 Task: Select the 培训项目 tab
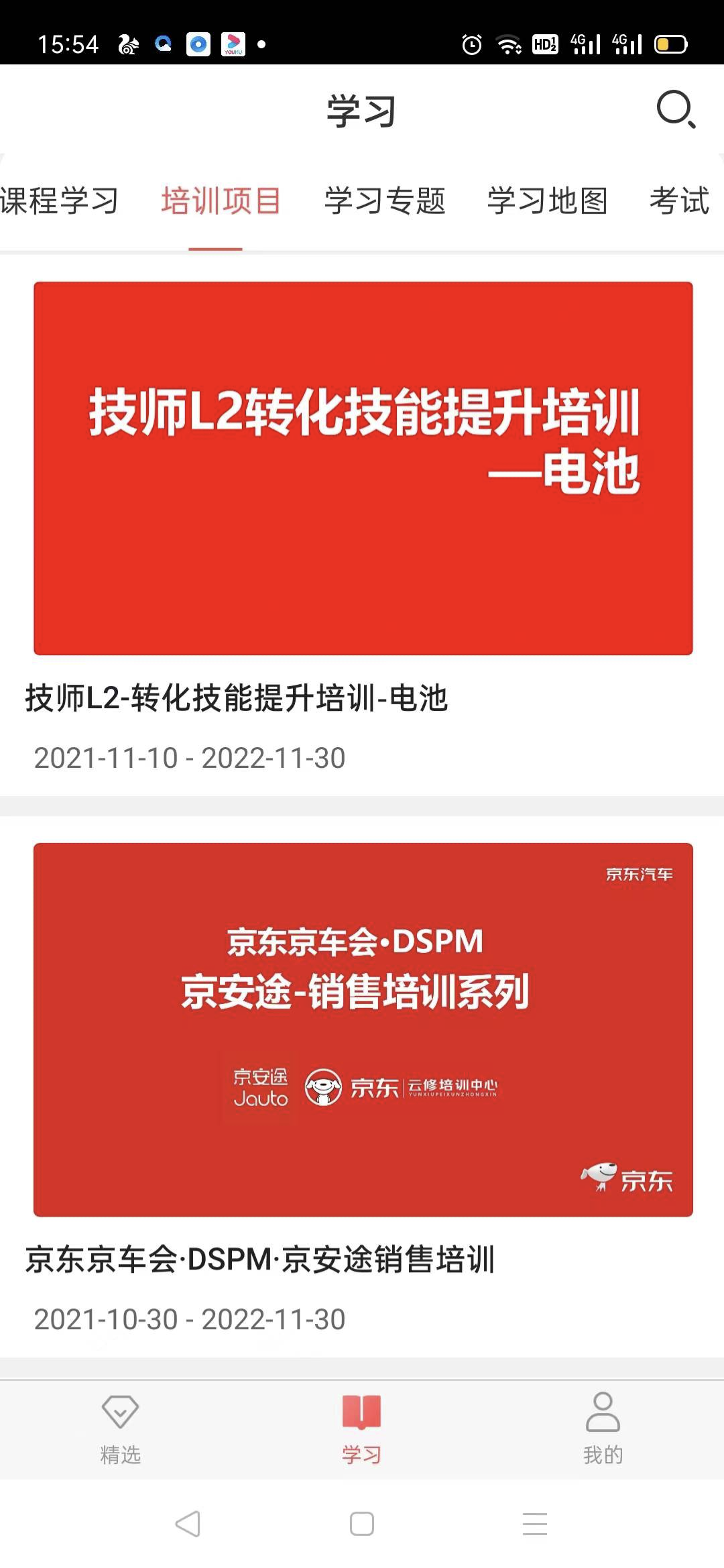coord(221,201)
